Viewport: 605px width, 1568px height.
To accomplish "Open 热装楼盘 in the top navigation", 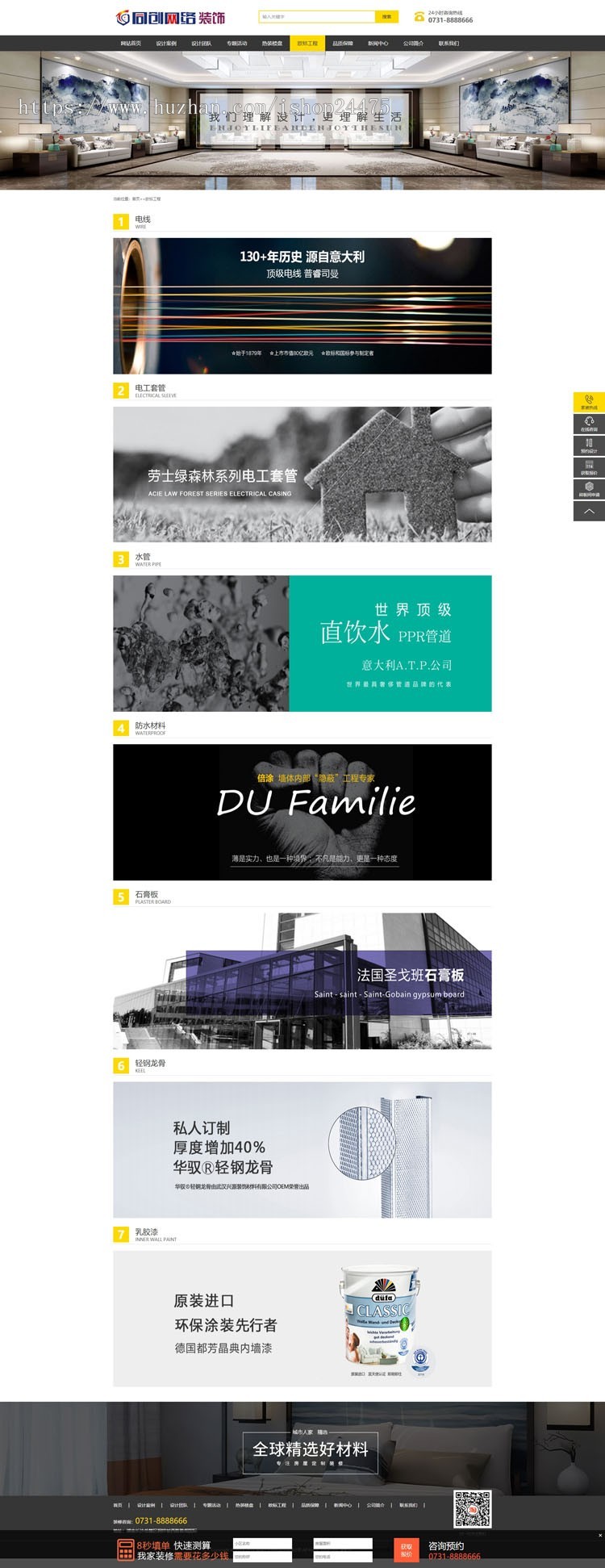I will [x=272, y=44].
